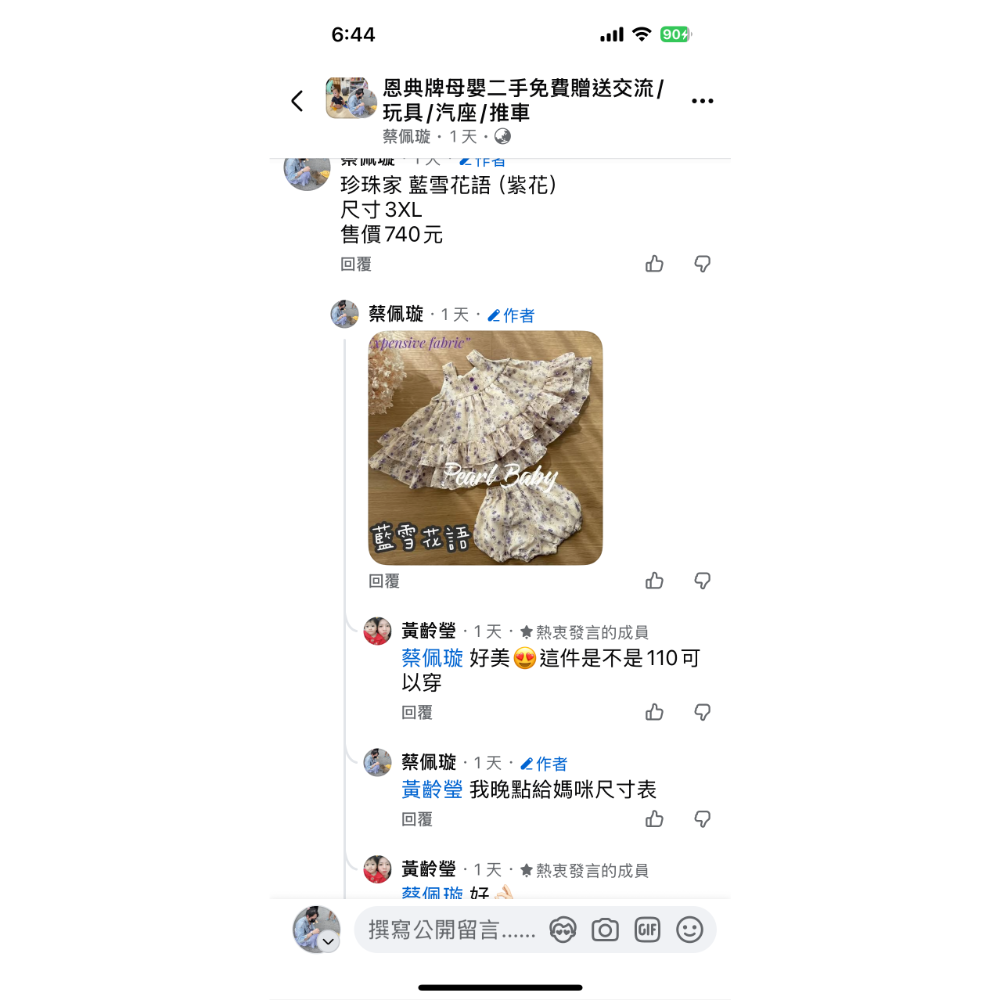This screenshot has height=1000, width=1000.
Task: Reply under the dress photo comment
Action: point(384,581)
